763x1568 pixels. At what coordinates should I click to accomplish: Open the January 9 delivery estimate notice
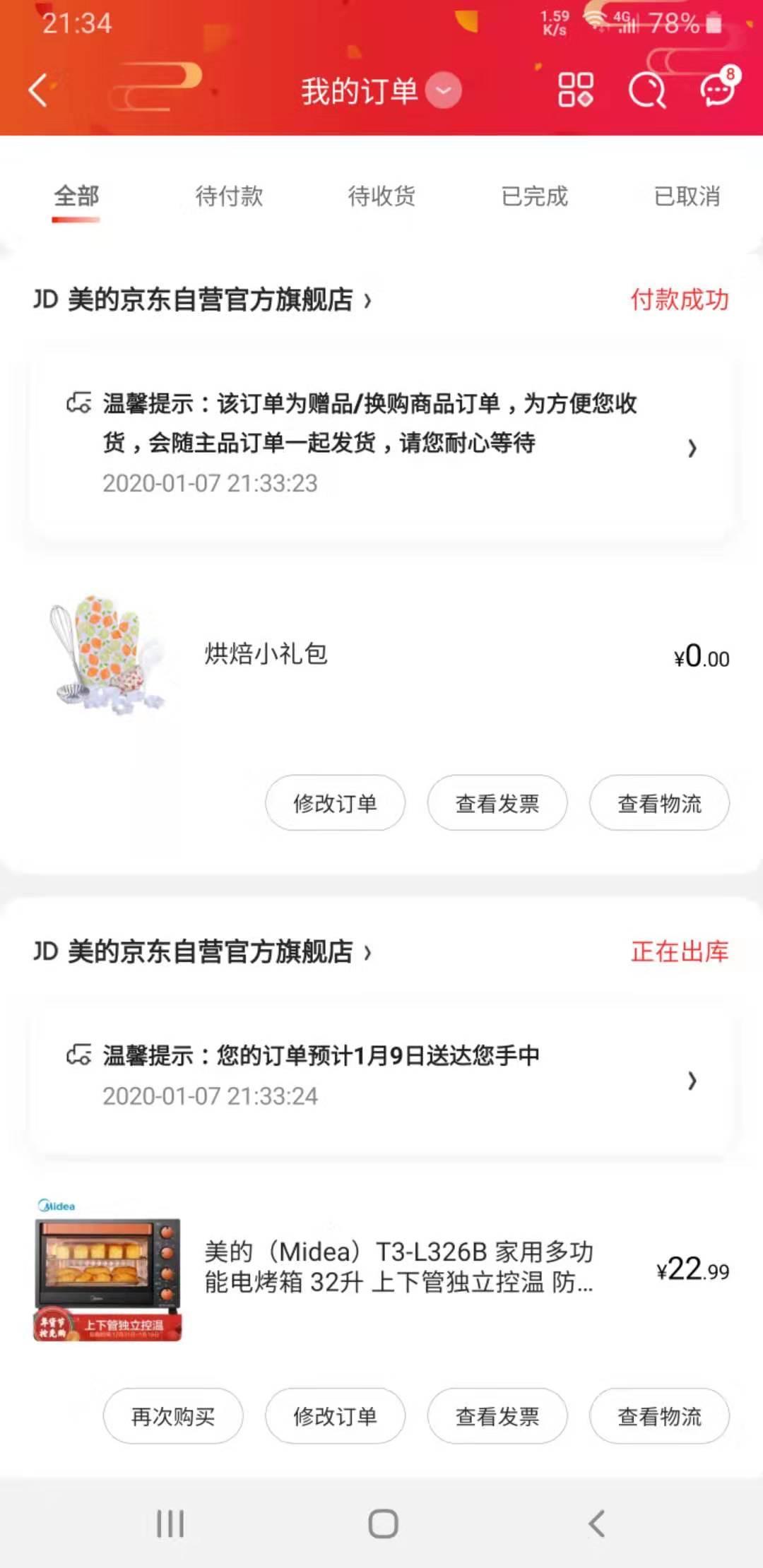point(381,1076)
